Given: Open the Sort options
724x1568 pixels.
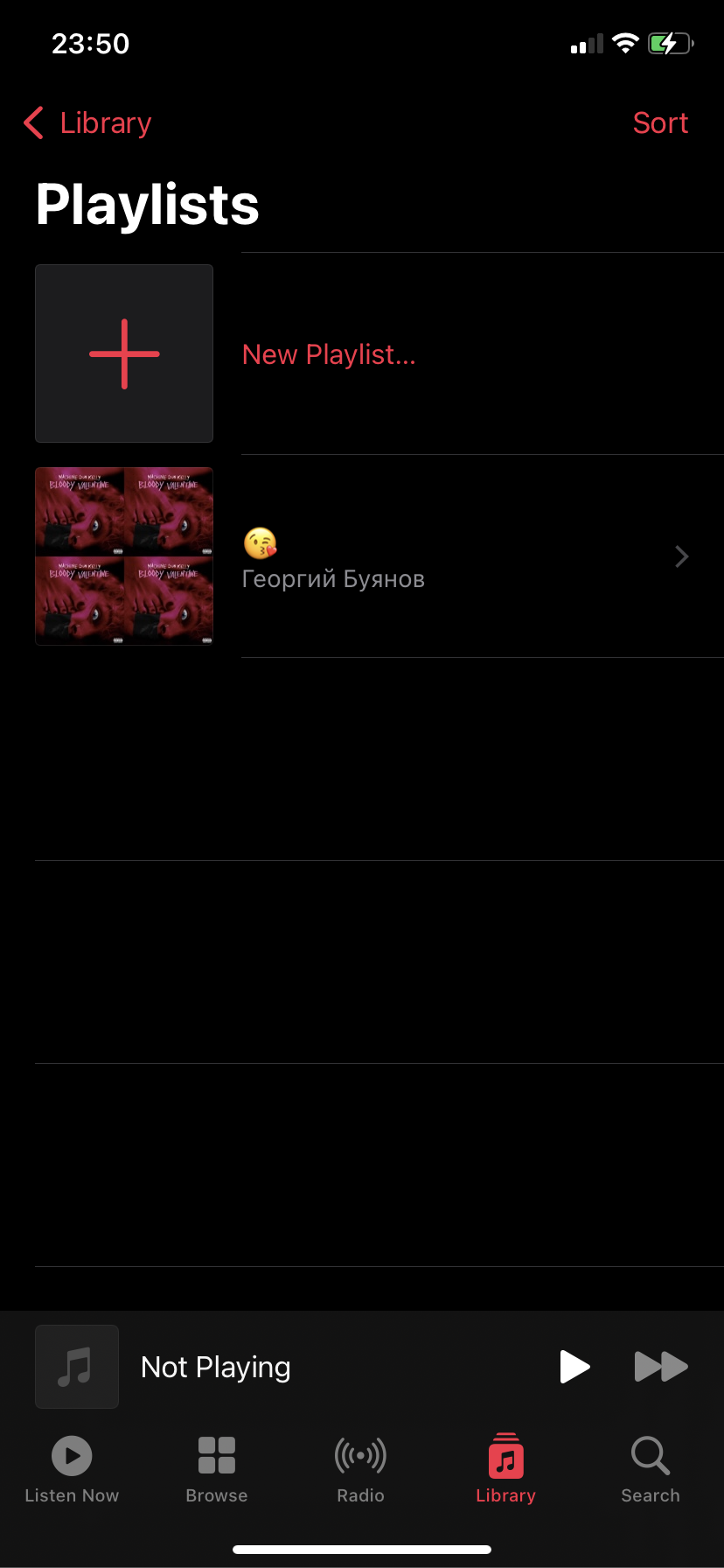Looking at the screenshot, I should 660,123.
